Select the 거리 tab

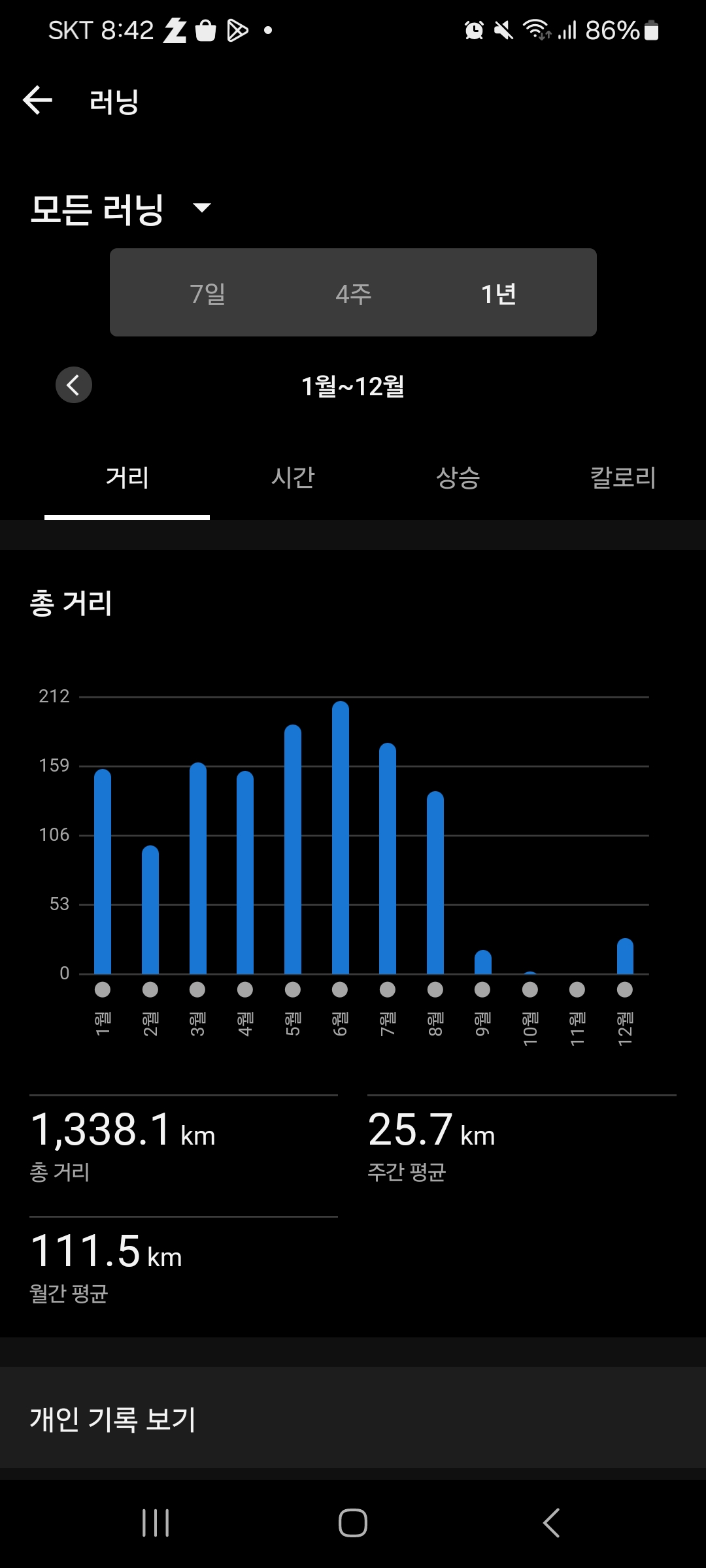click(x=127, y=478)
